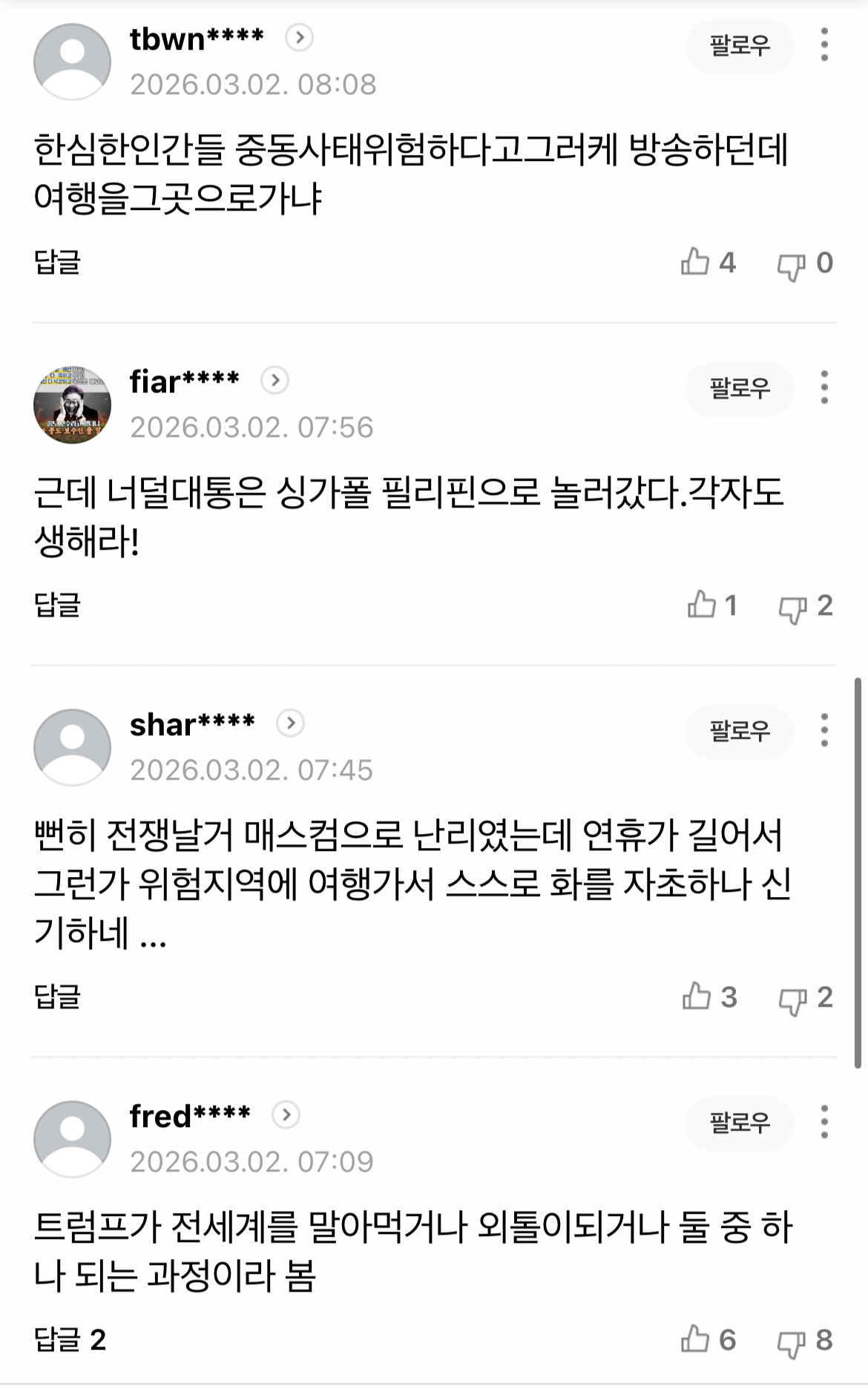Like the comment by fiar****
The image size is (868, 1389).
(702, 605)
